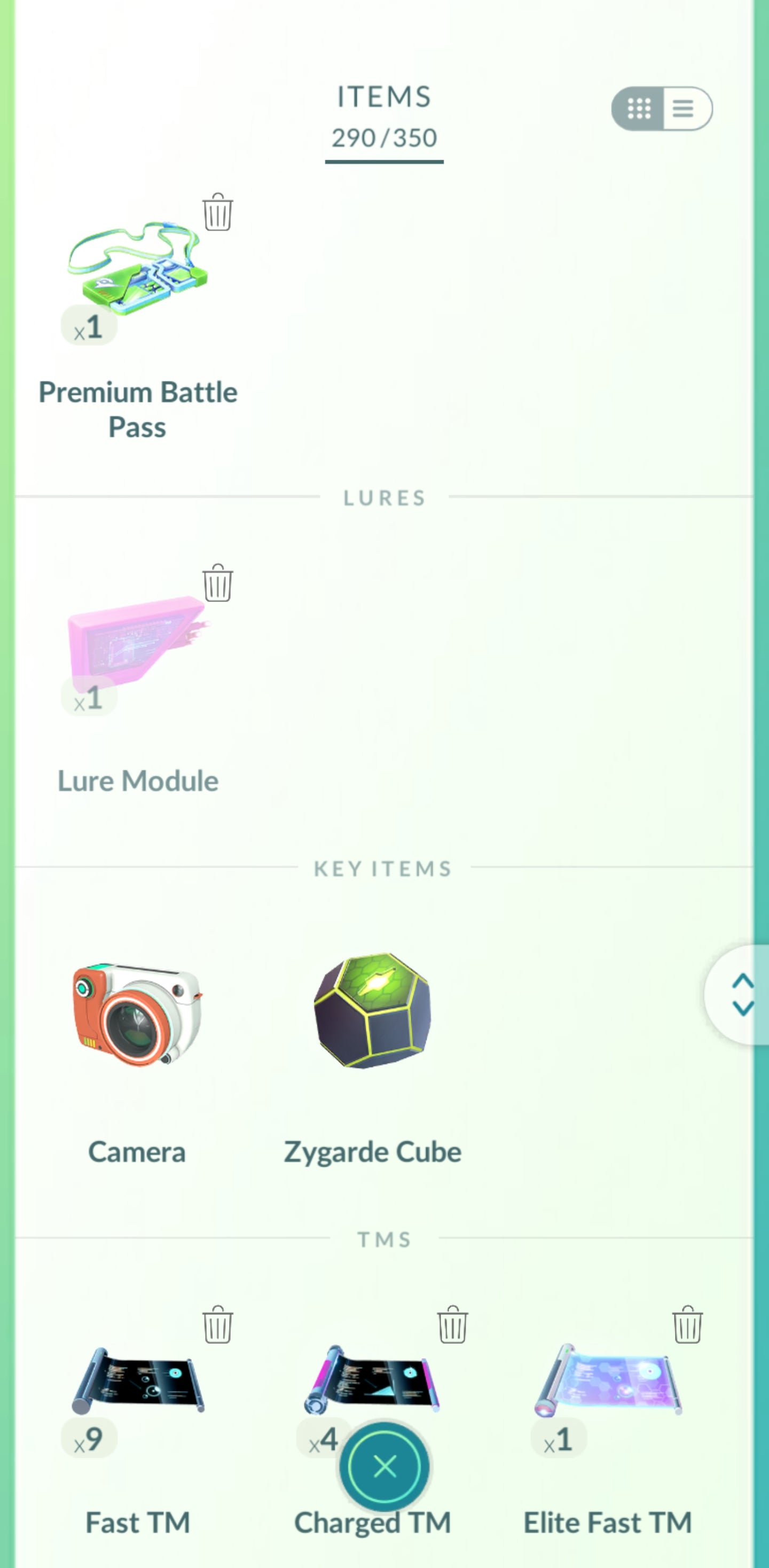Close the items bag

(384, 1467)
